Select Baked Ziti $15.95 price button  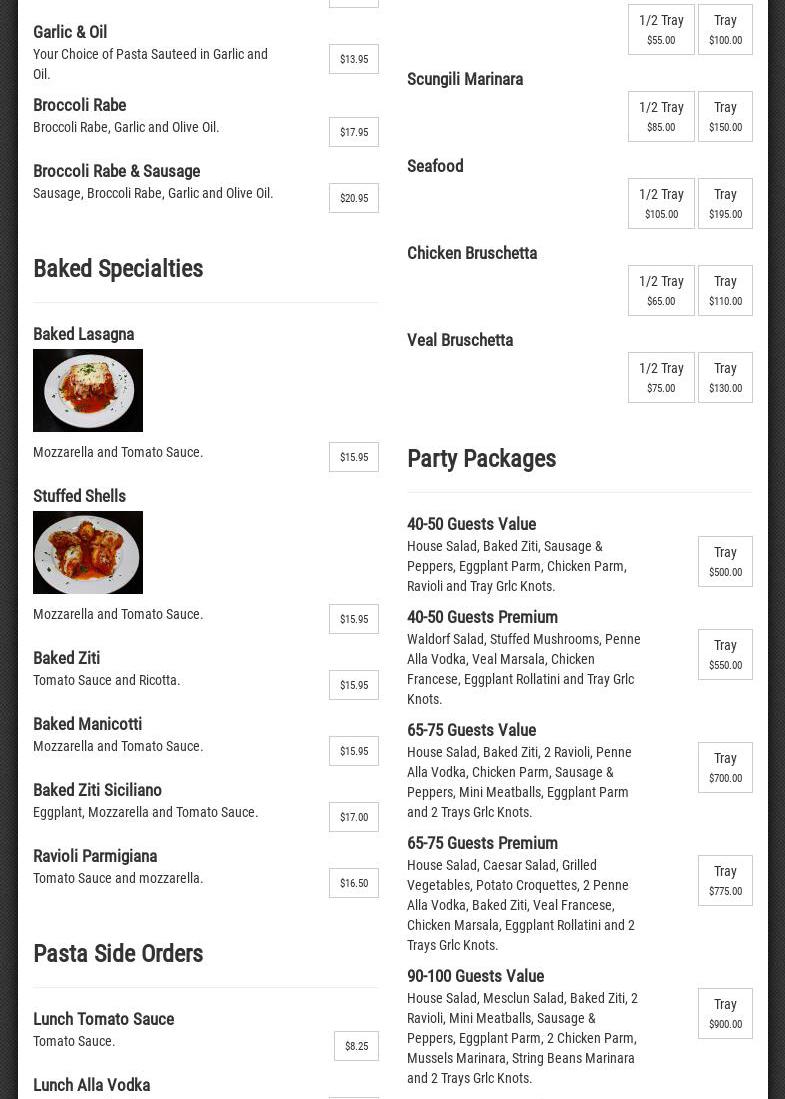pyautogui.click(x=353, y=685)
